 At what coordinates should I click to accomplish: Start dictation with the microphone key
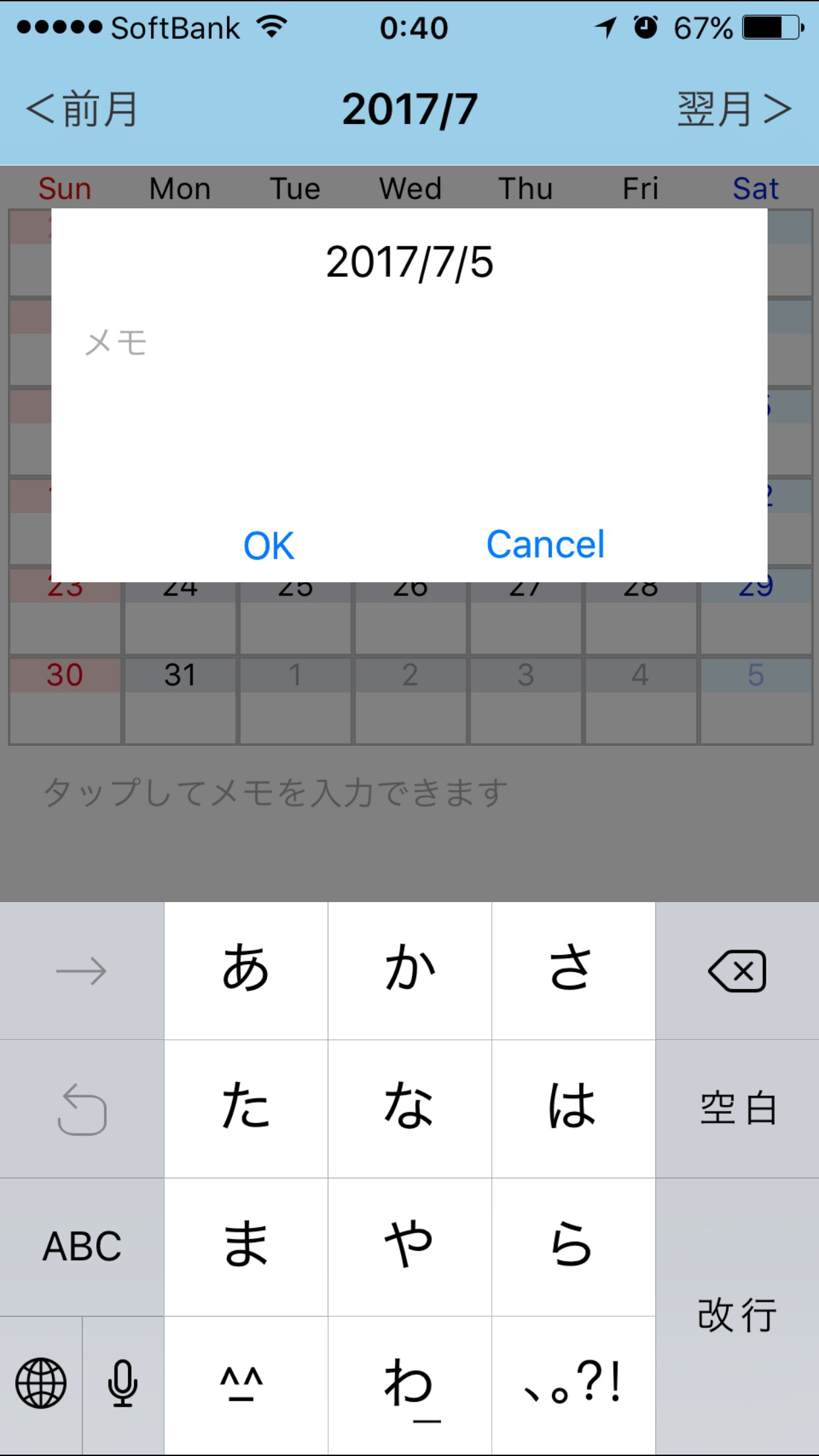(123, 1383)
